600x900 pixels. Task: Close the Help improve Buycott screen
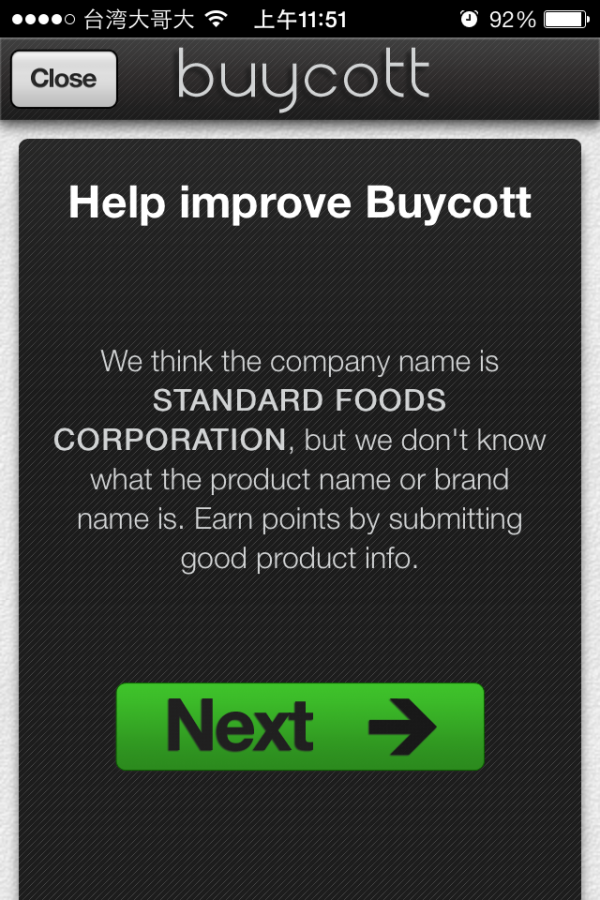pyautogui.click(x=63, y=79)
